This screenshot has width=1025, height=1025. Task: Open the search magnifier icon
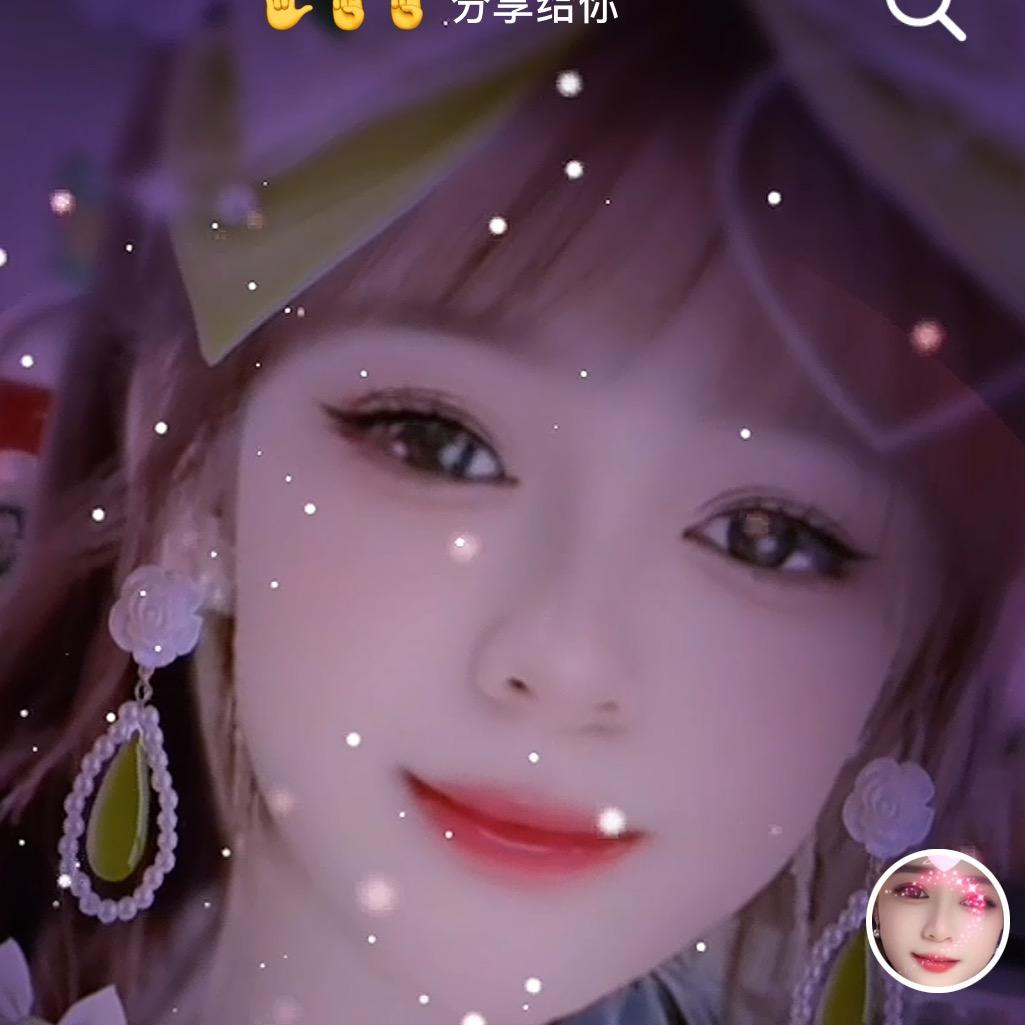click(924, 14)
